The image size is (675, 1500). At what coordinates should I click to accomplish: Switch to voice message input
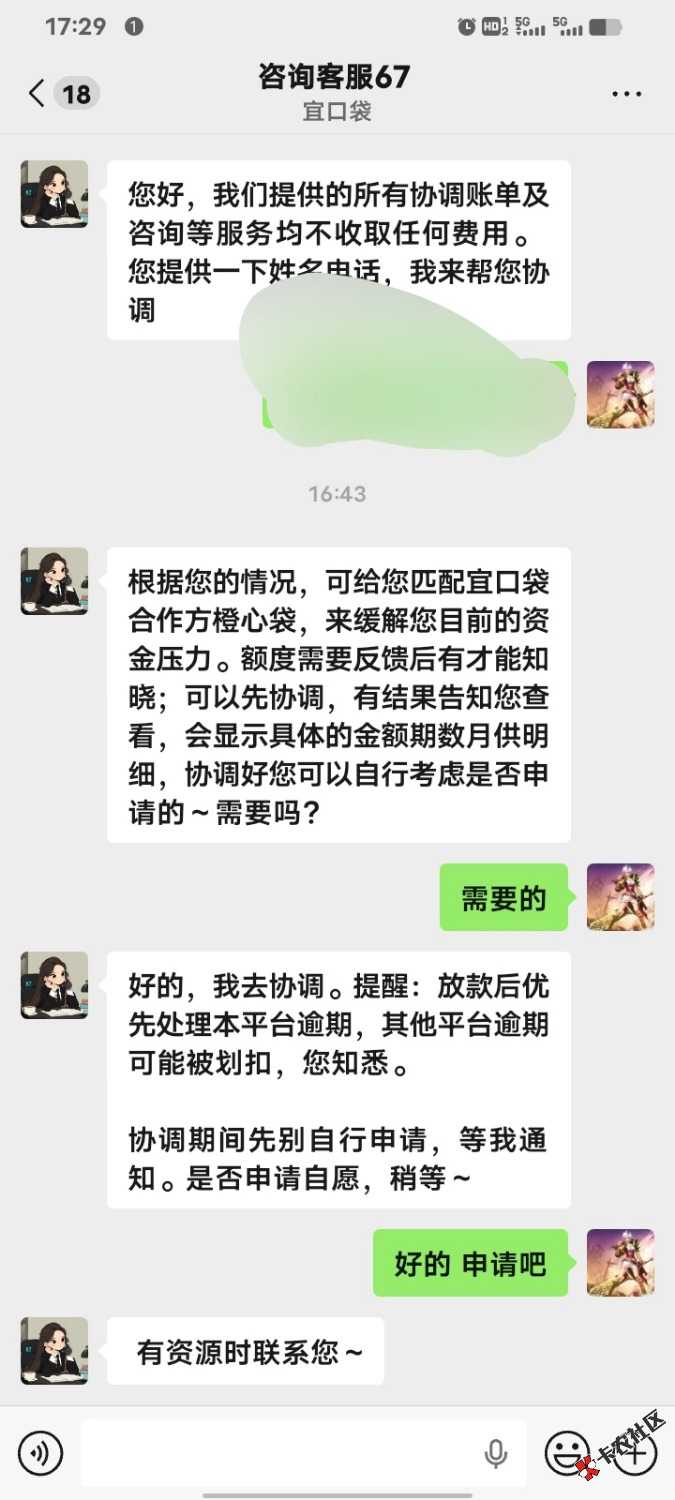pos(40,1452)
